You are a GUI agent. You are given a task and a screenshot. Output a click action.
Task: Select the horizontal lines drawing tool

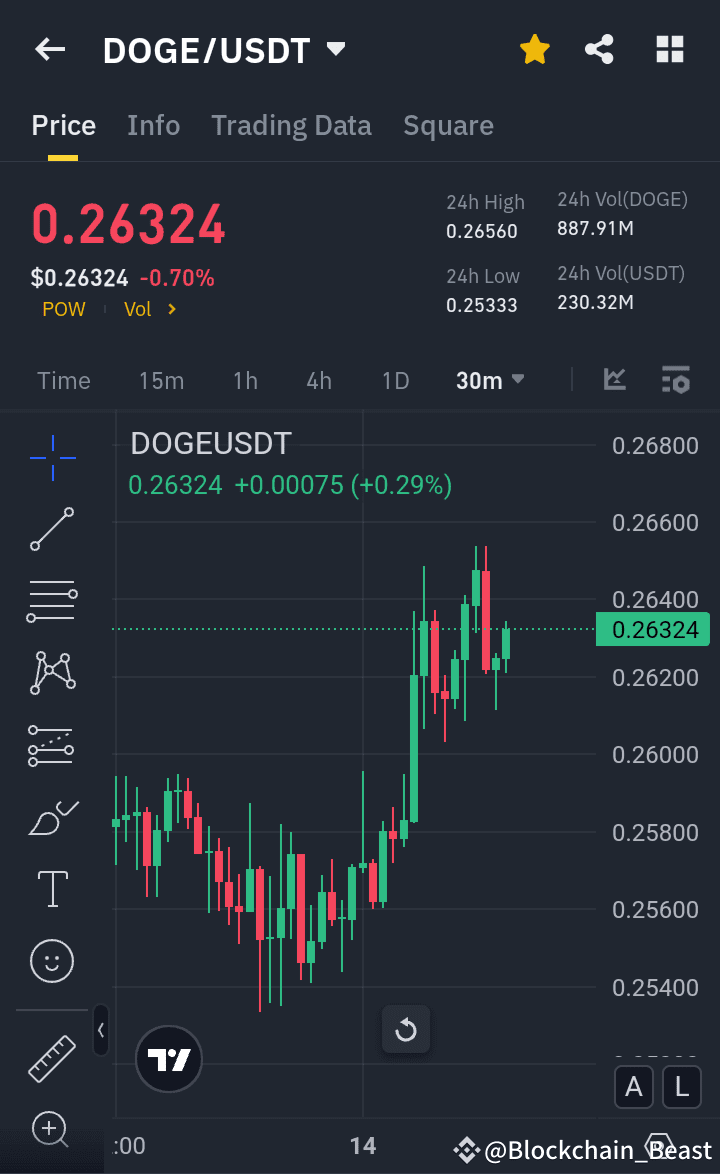click(x=51, y=600)
